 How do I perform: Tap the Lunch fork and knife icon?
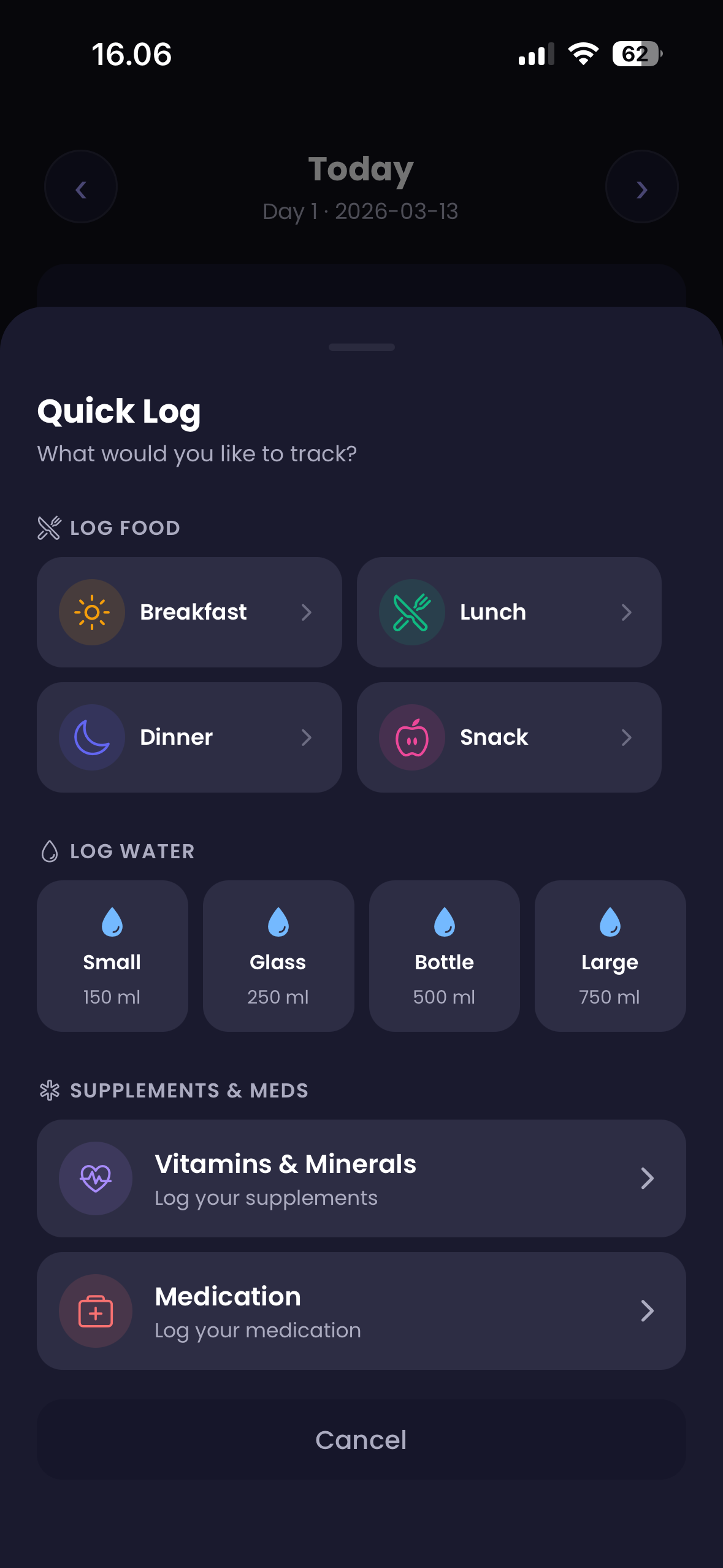[411, 612]
